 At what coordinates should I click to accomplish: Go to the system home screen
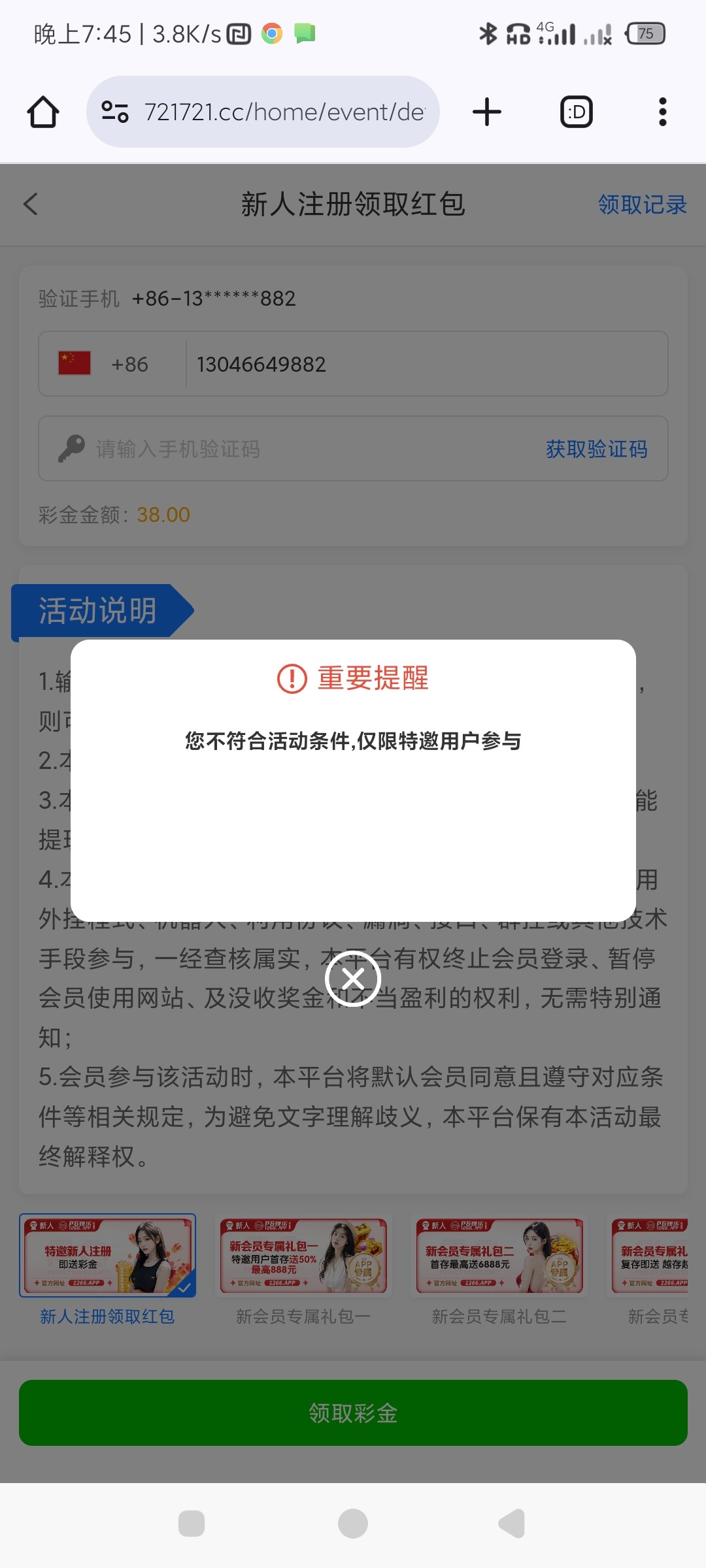point(353,1524)
